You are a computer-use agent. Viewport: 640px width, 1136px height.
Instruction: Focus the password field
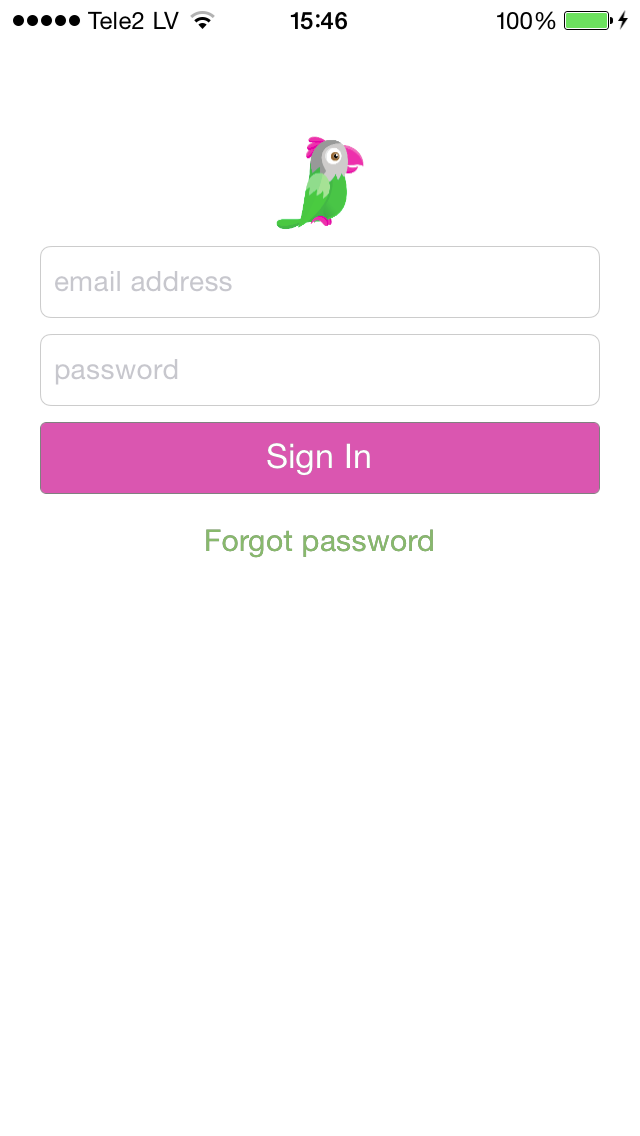[x=320, y=370]
